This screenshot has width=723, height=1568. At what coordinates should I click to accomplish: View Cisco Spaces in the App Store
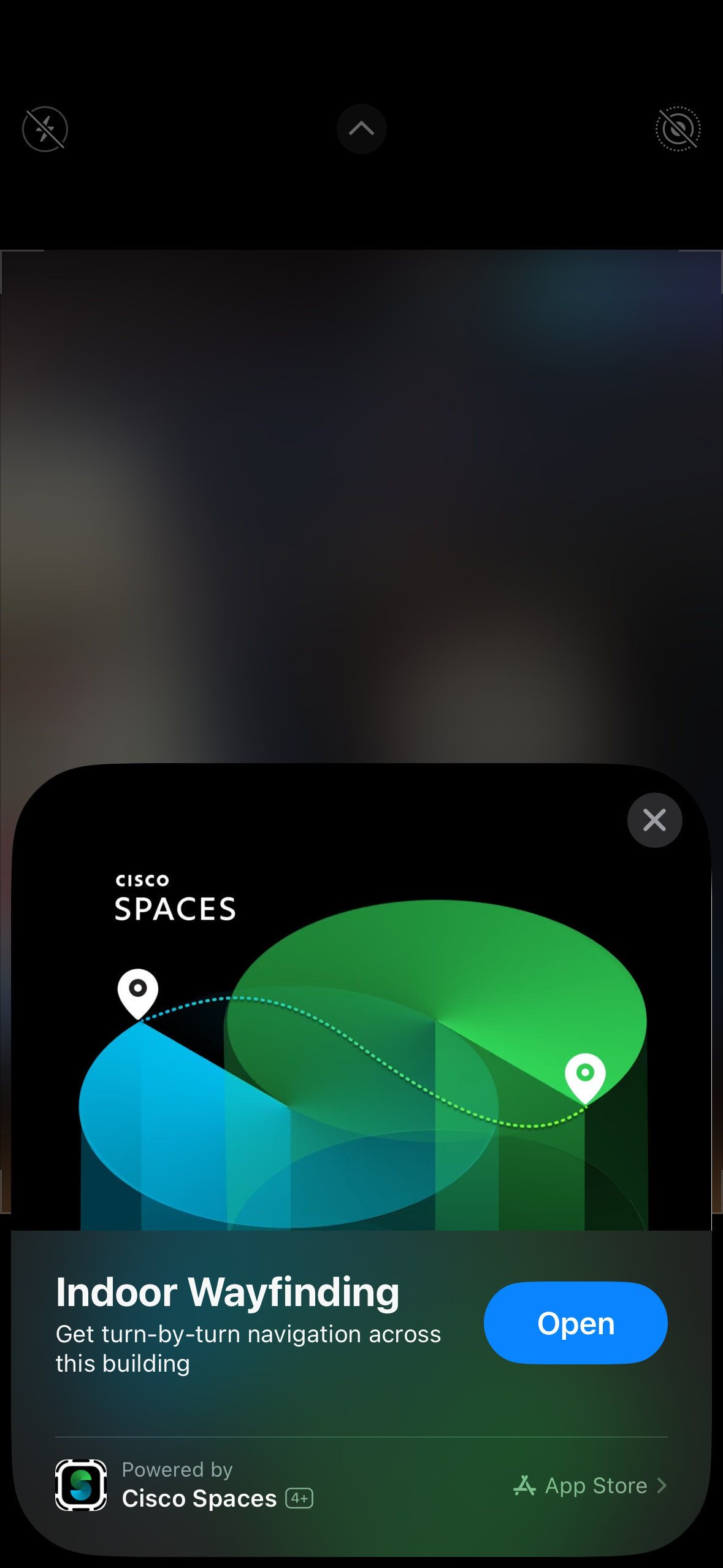(x=590, y=1485)
